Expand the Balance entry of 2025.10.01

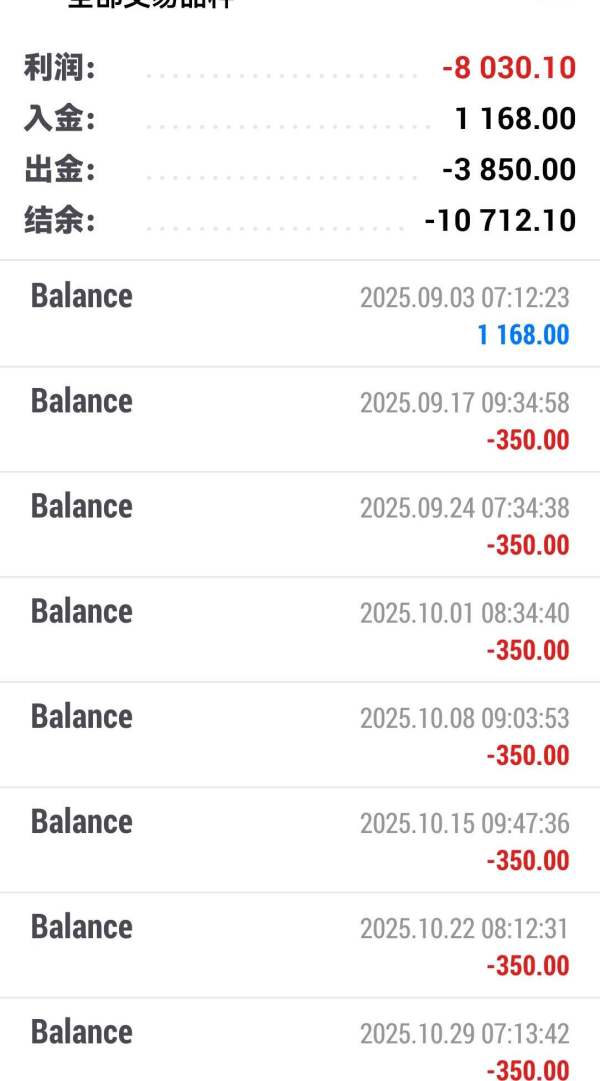pyautogui.click(x=300, y=629)
